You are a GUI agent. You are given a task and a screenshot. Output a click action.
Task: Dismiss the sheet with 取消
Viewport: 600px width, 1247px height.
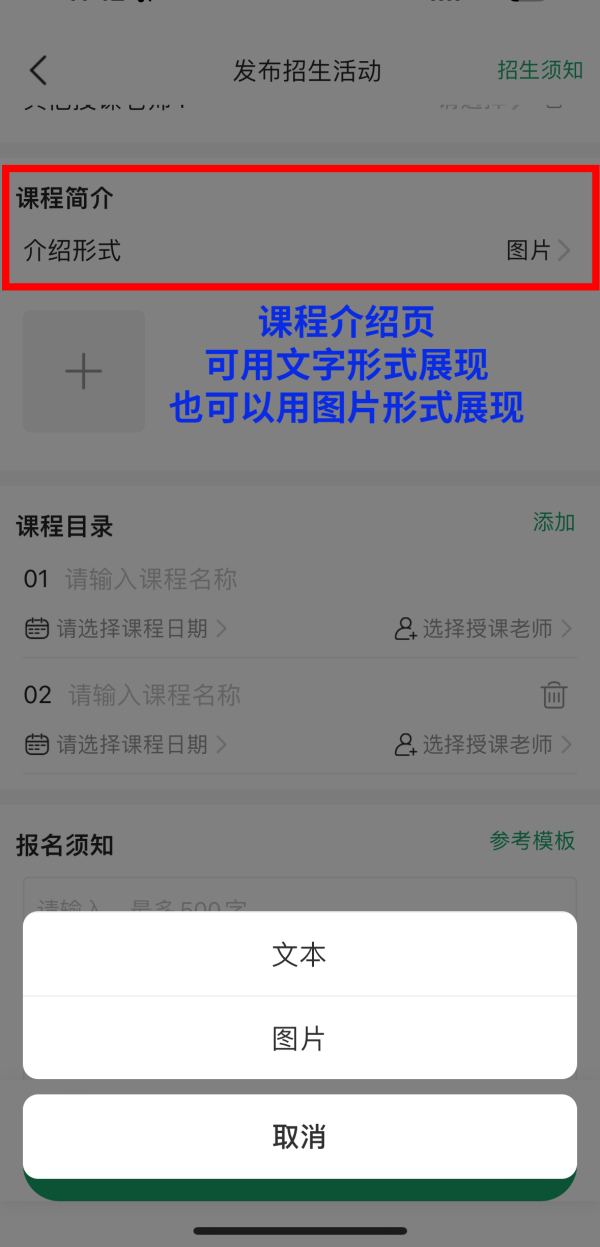tap(299, 1137)
